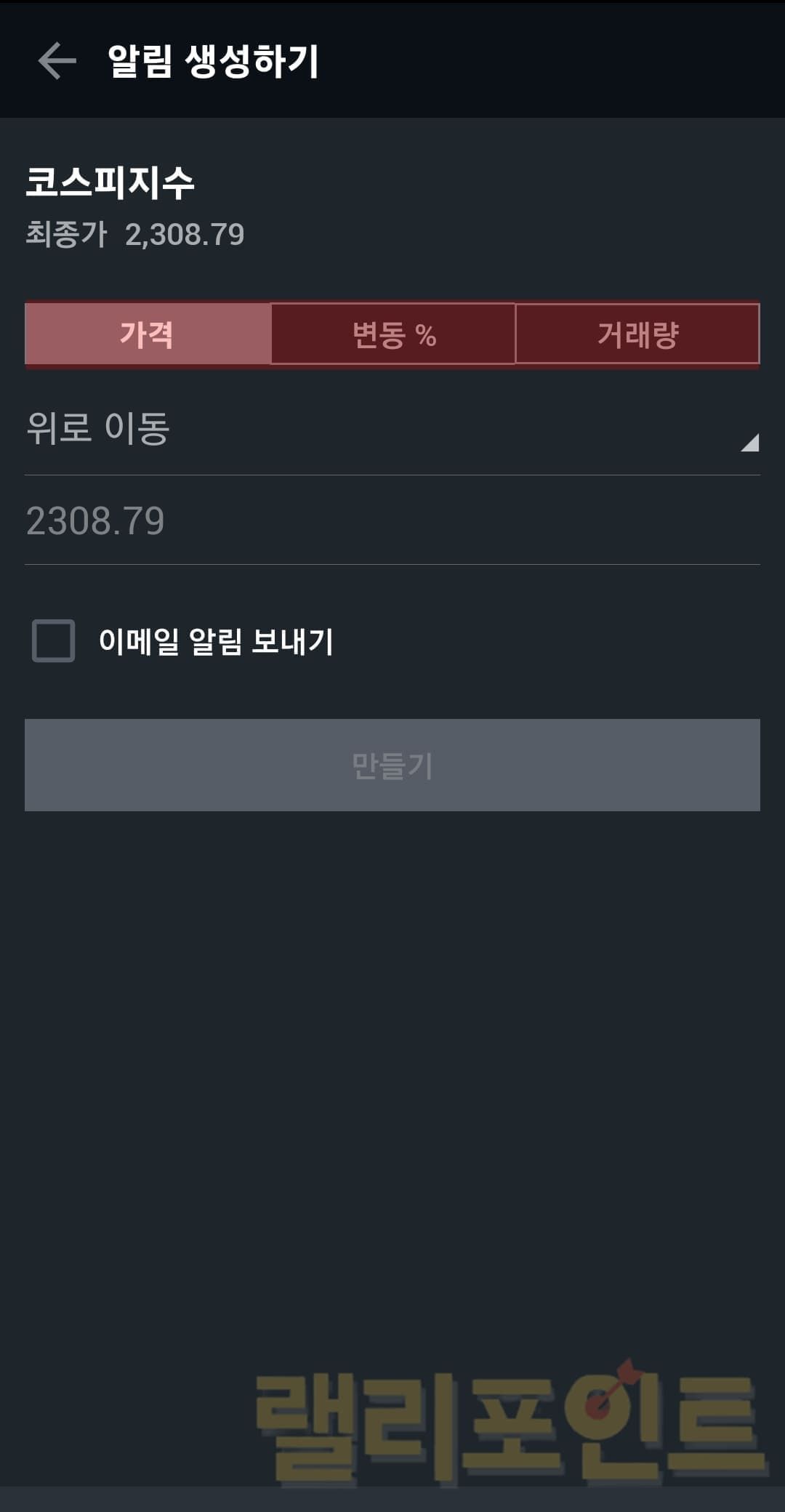Go back from 알림 생성하기 screen

[x=57, y=60]
